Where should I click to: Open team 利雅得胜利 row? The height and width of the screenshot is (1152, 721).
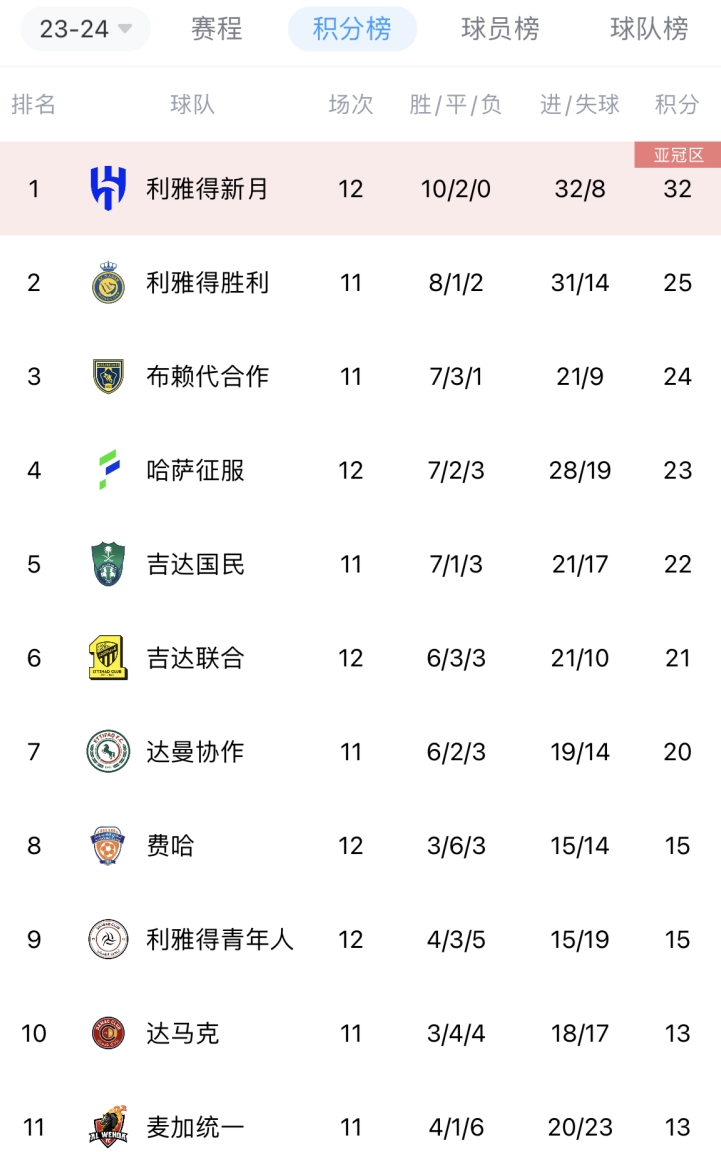207,283
